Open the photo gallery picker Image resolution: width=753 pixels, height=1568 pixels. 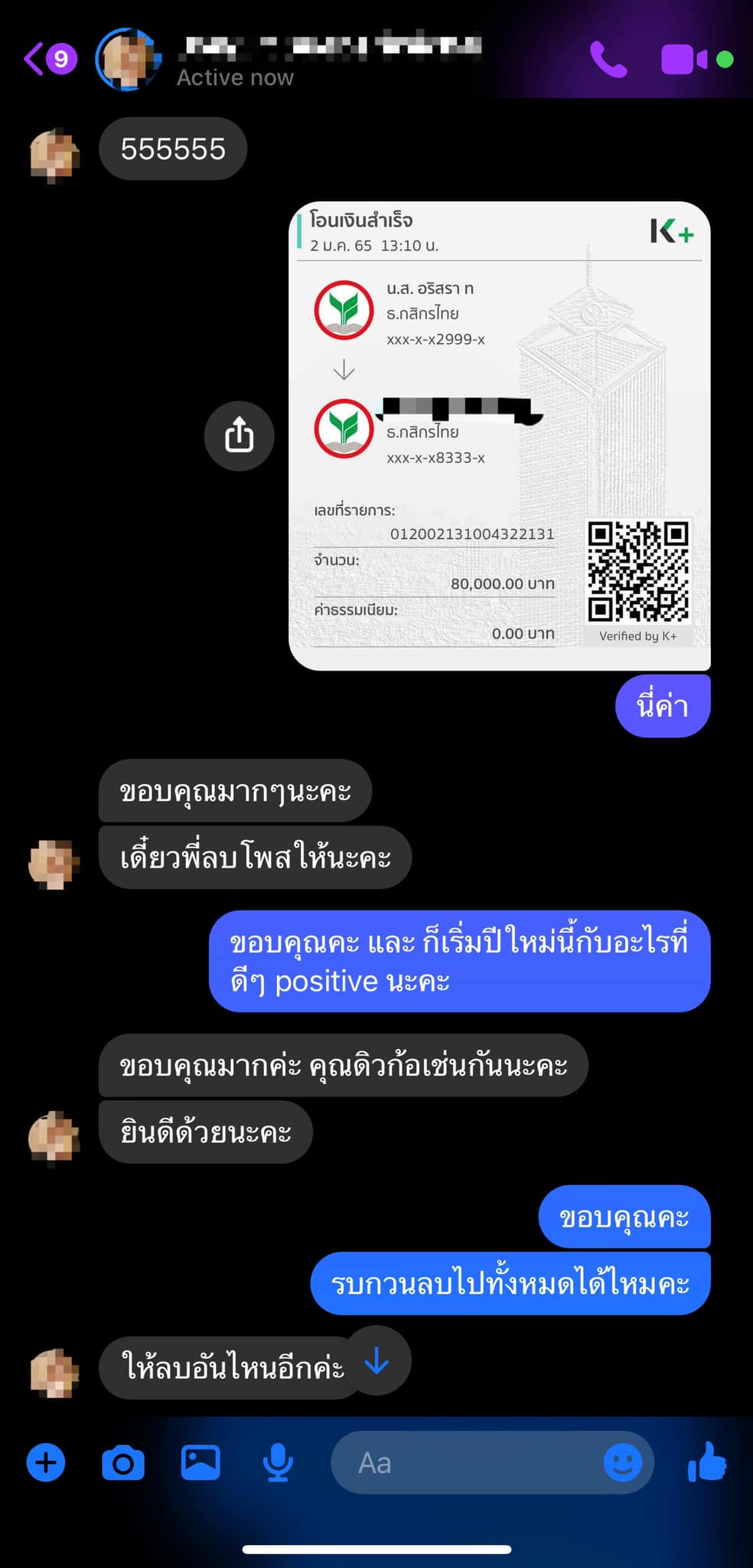(200, 1462)
